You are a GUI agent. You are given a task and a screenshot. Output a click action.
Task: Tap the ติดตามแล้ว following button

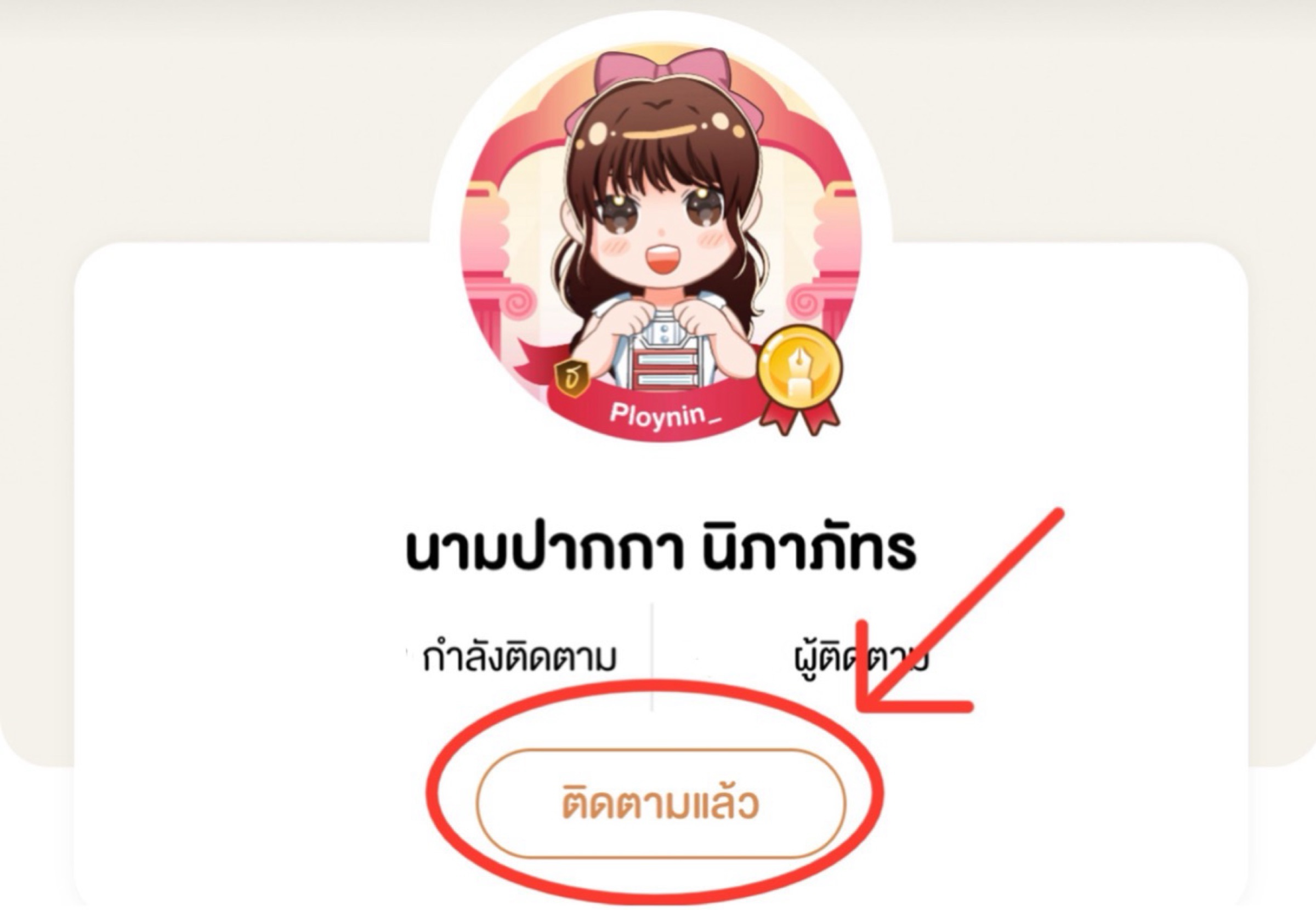[x=660, y=804]
